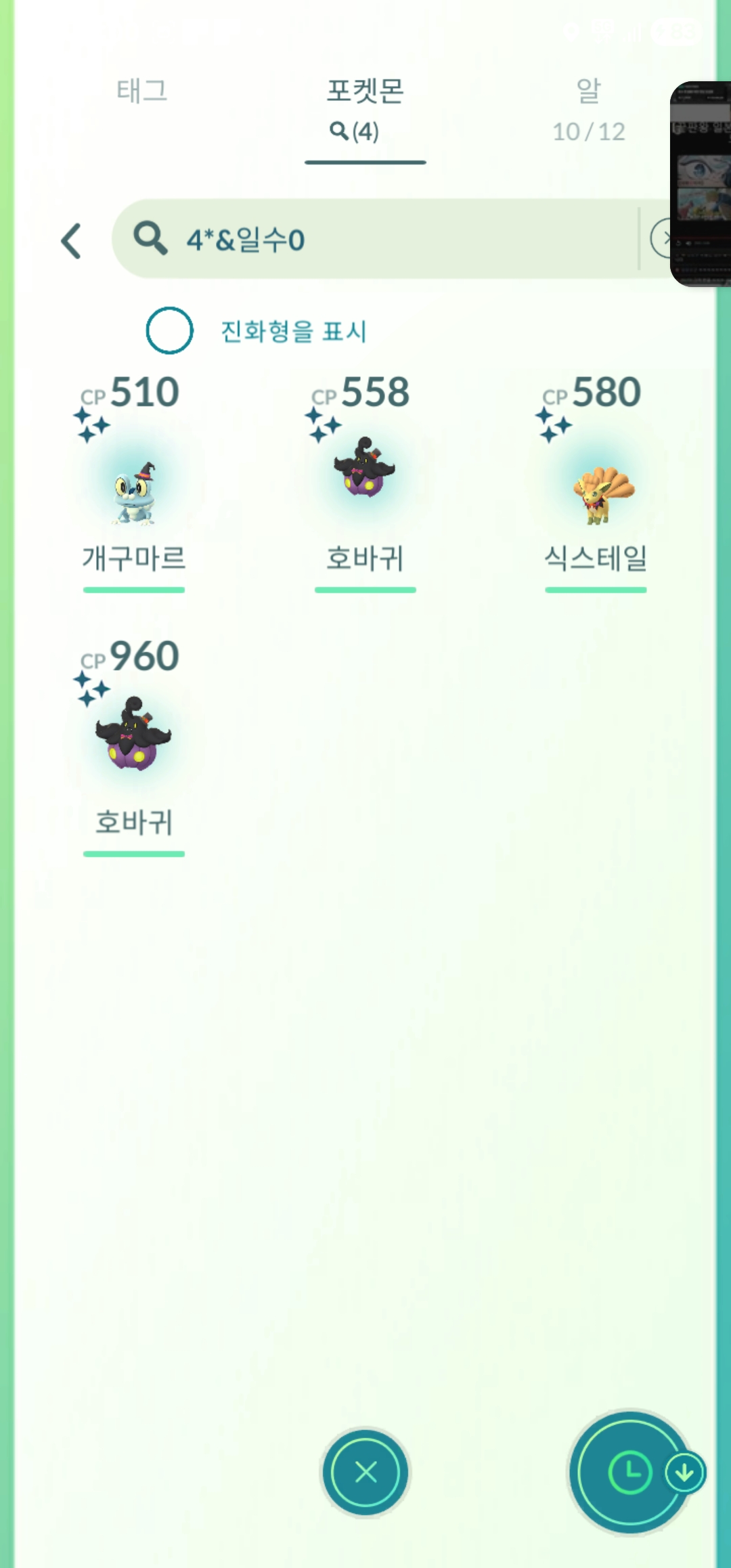Enable the 진화형을 표시 option
Viewport: 731px width, 1568px height.
tap(170, 331)
